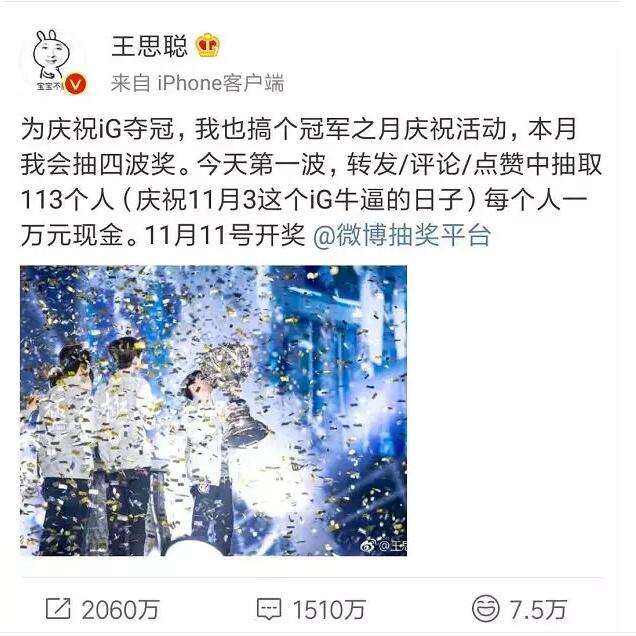View the iG trophy photo in the post
This screenshot has height=636, width=636.
pyautogui.click(x=213, y=410)
